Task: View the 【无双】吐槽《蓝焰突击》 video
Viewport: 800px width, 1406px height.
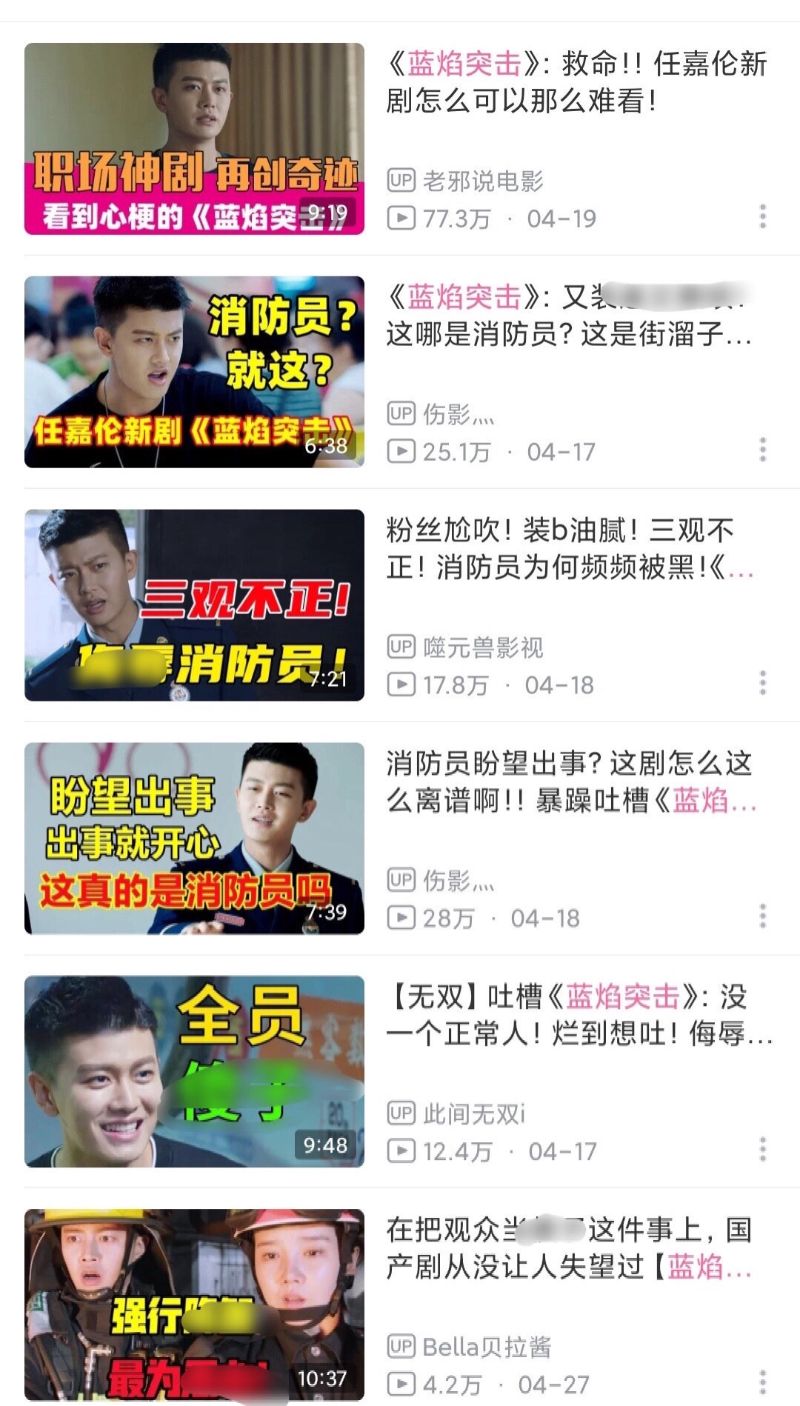Action: (x=194, y=1071)
